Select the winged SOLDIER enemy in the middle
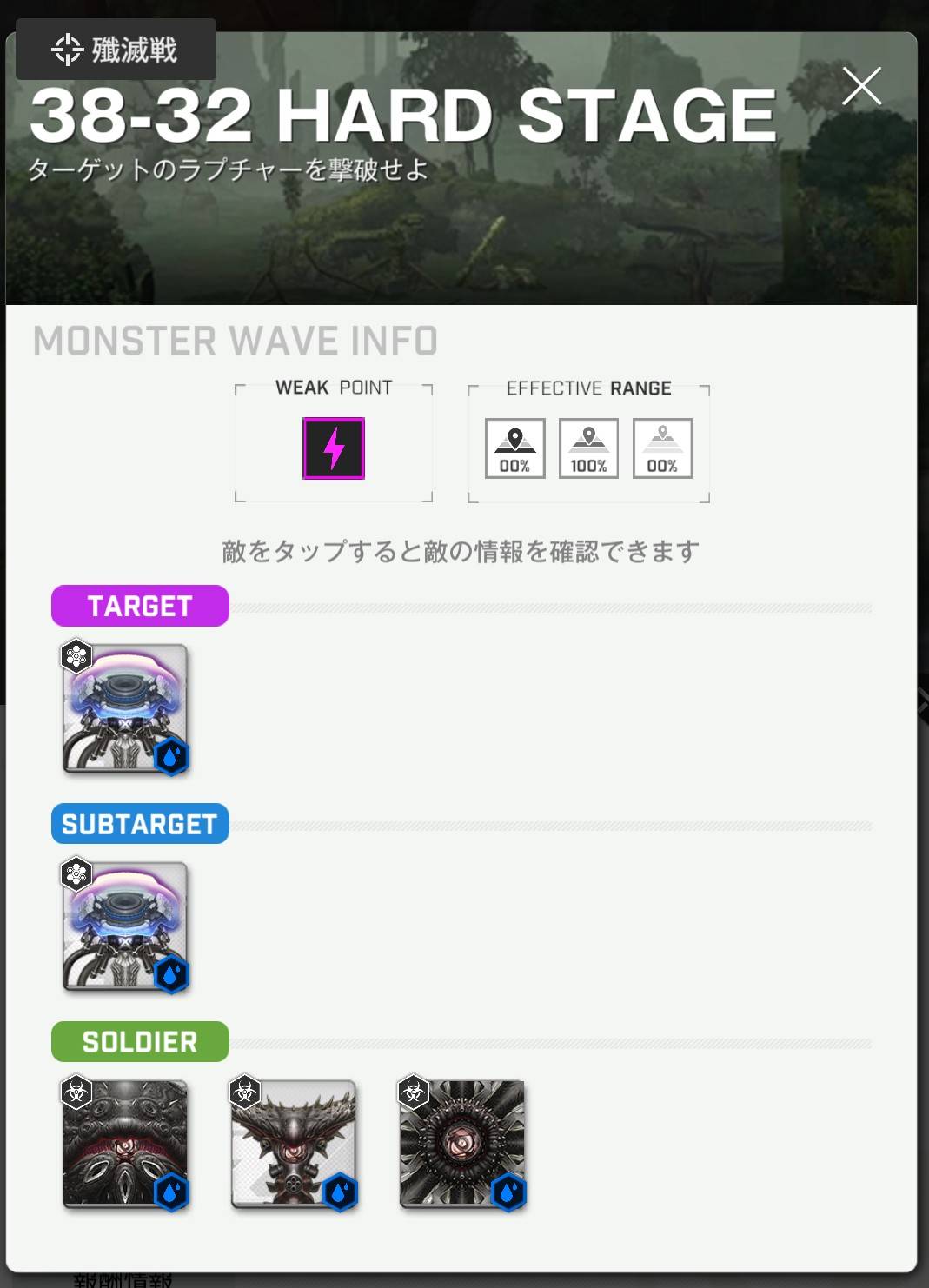This screenshot has height=1288, width=929. click(294, 1144)
